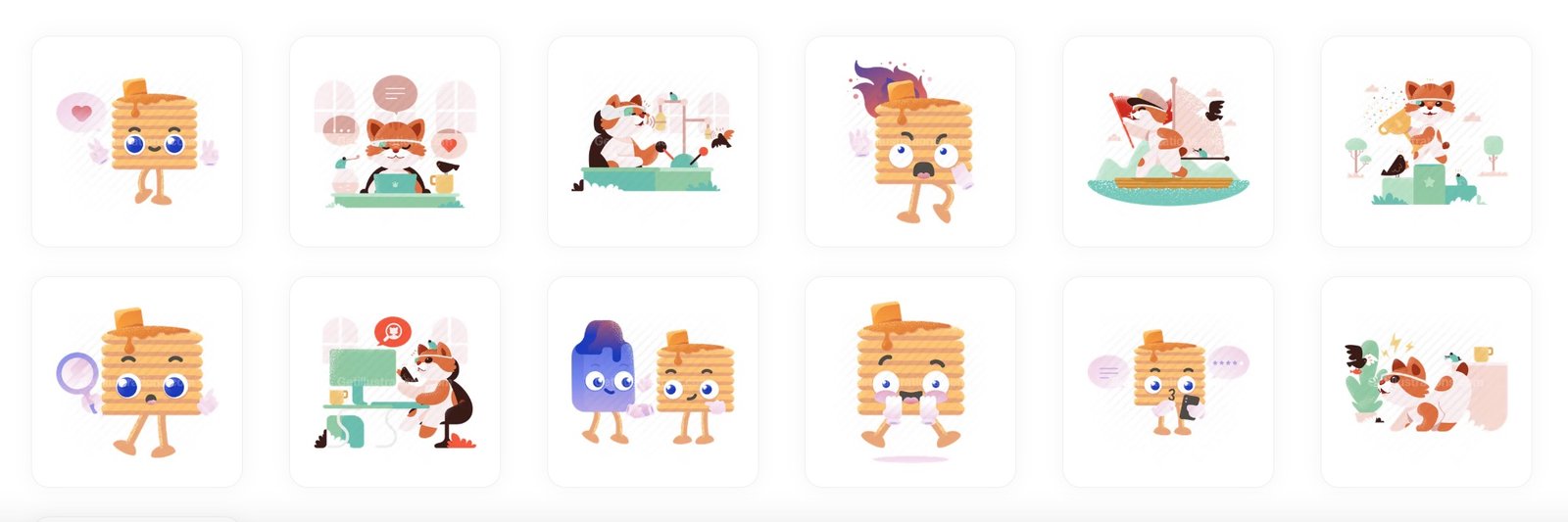The height and width of the screenshot is (522, 1568).
Task: Select the pancake with magnifying glass illustration
Action: tap(137, 382)
